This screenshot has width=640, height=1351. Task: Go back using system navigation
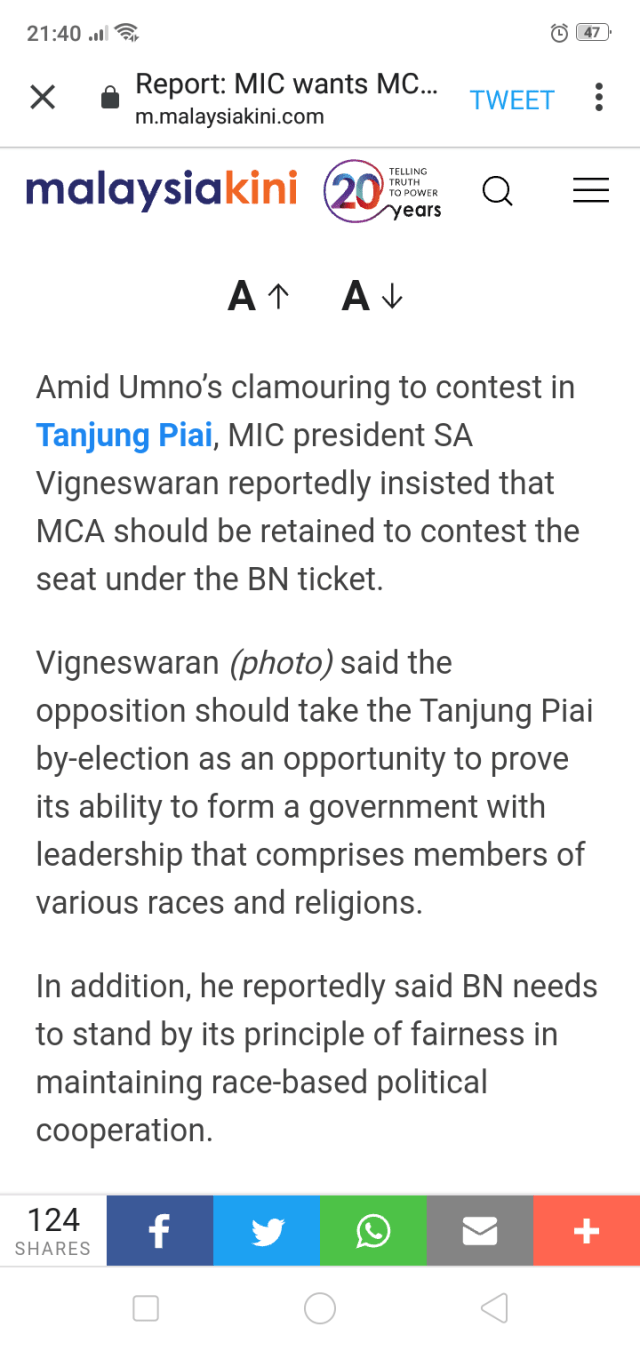click(494, 1308)
